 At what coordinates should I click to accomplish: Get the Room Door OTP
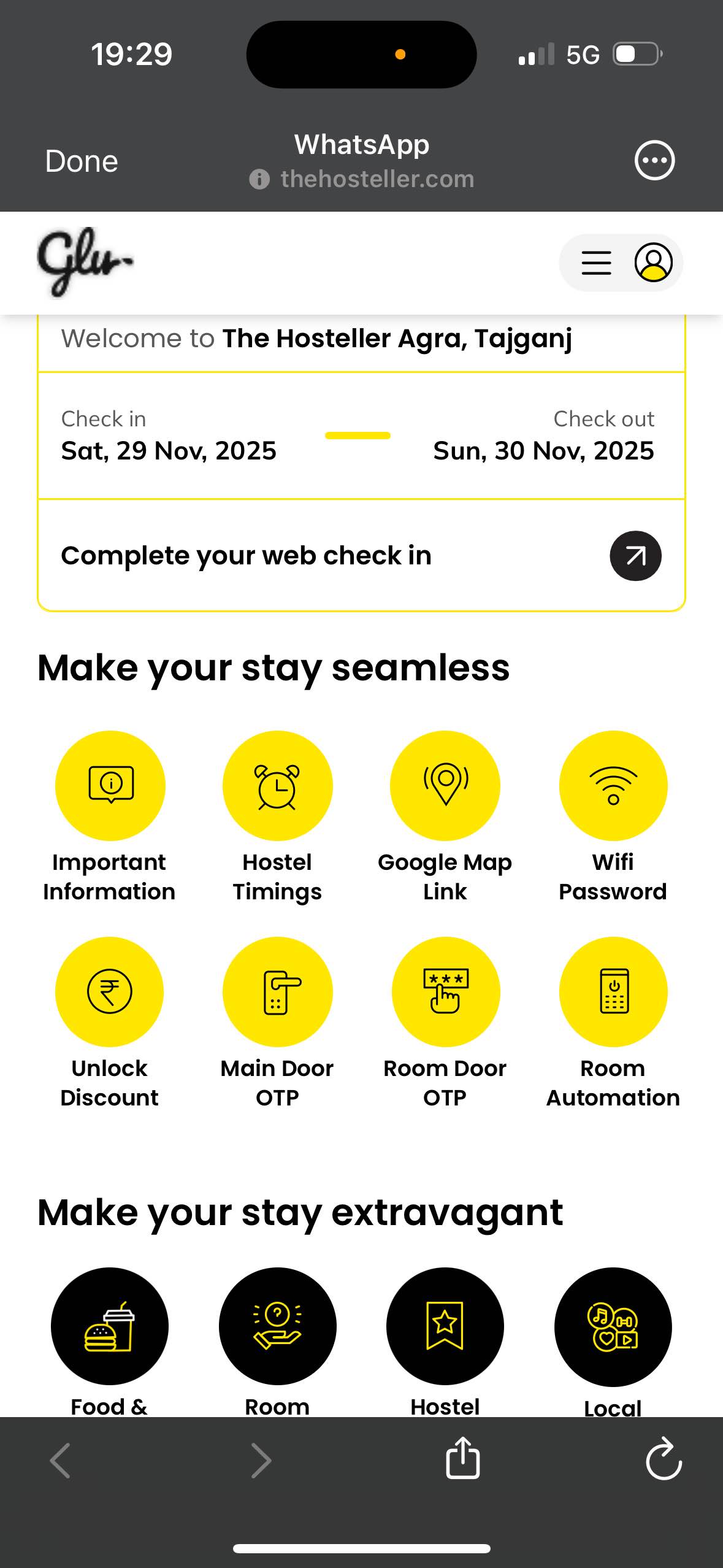(445, 991)
